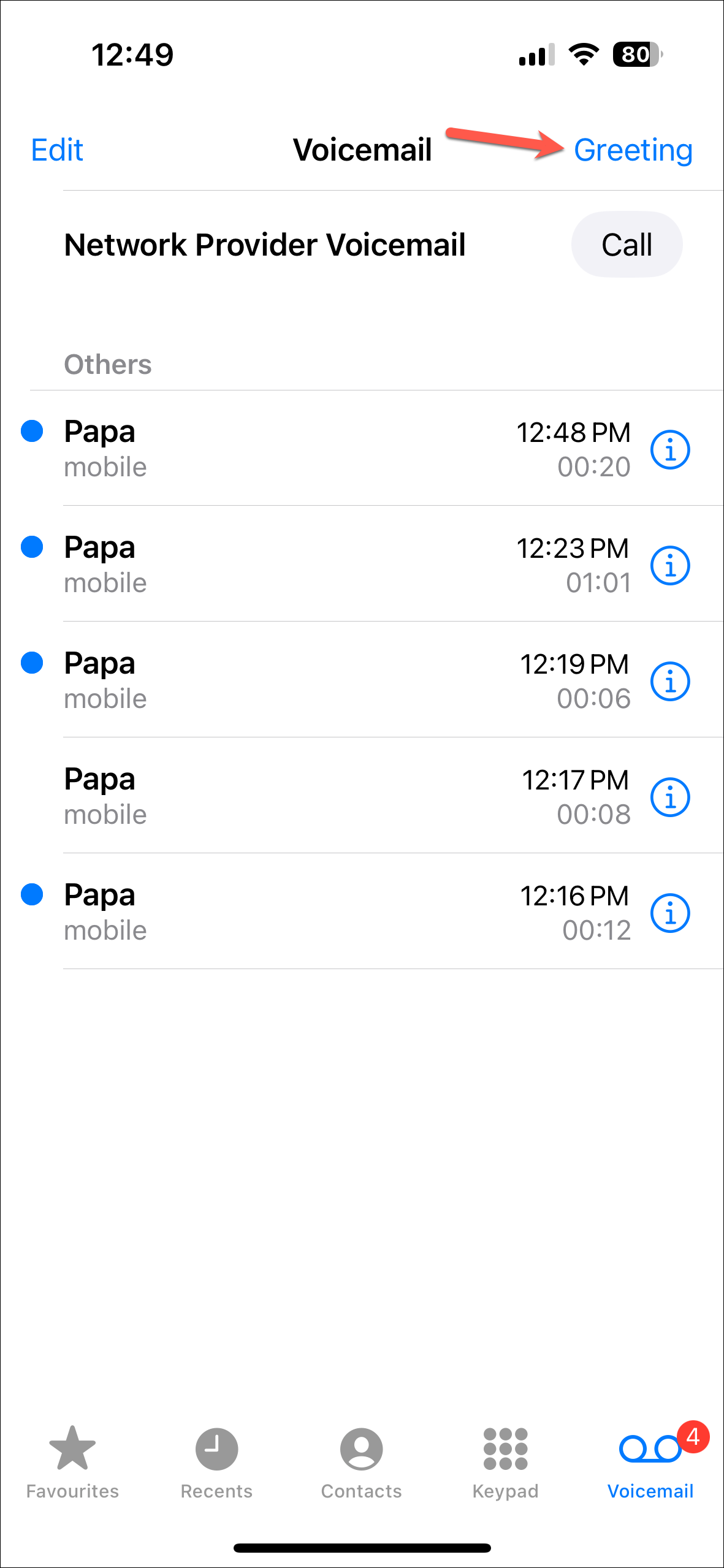
Task: Show details for the 12:16 PM voicemail
Action: (670, 913)
